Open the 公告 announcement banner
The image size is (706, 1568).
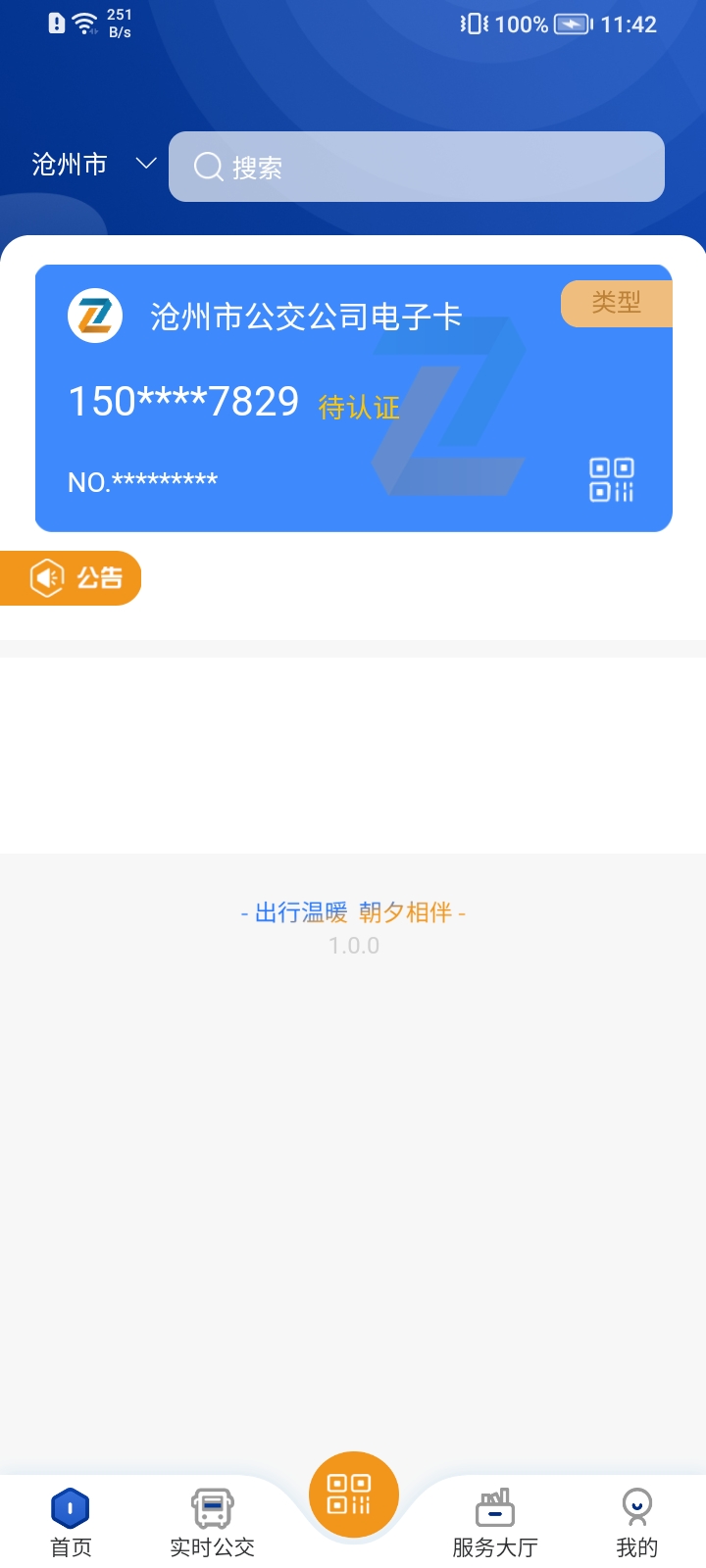coord(71,577)
